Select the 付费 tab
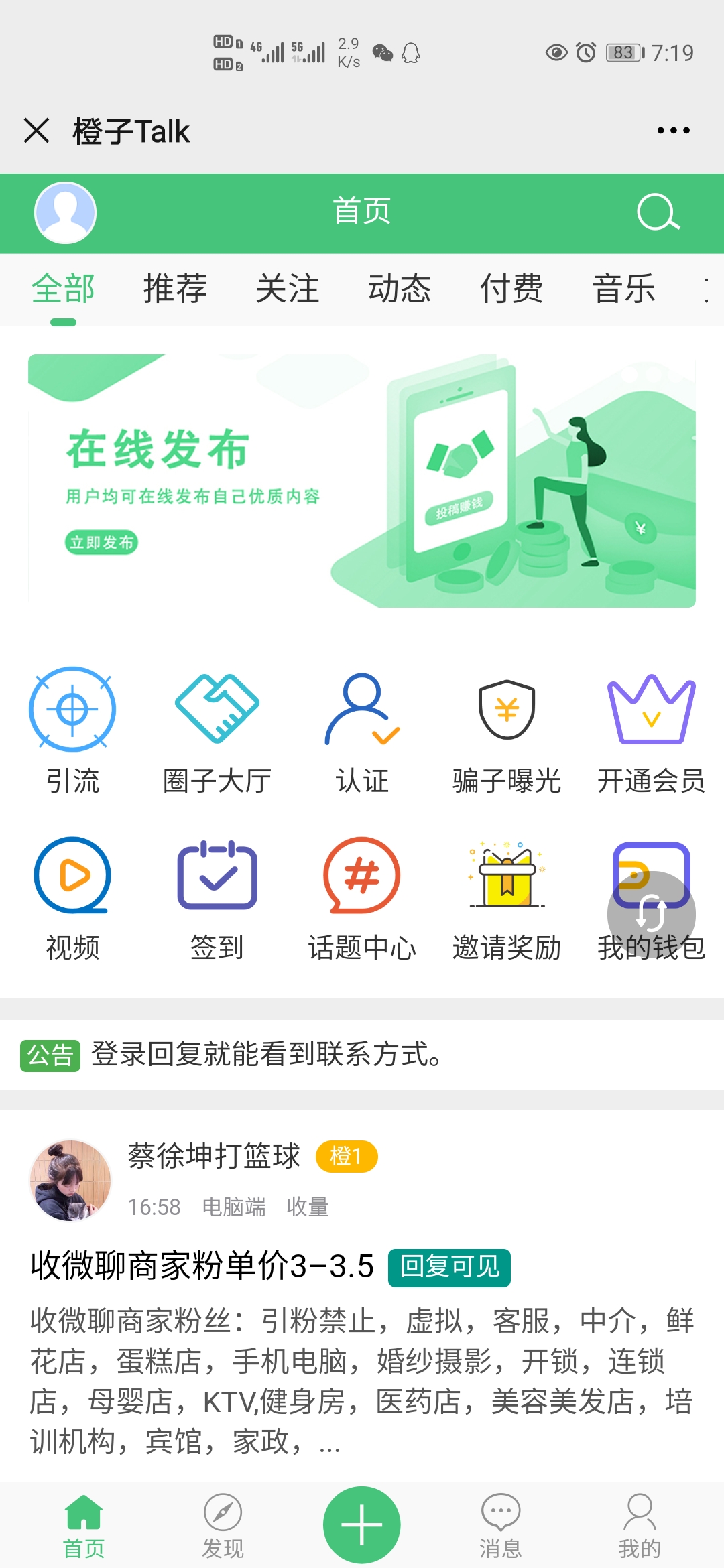This screenshot has height=1568, width=724. tap(511, 289)
